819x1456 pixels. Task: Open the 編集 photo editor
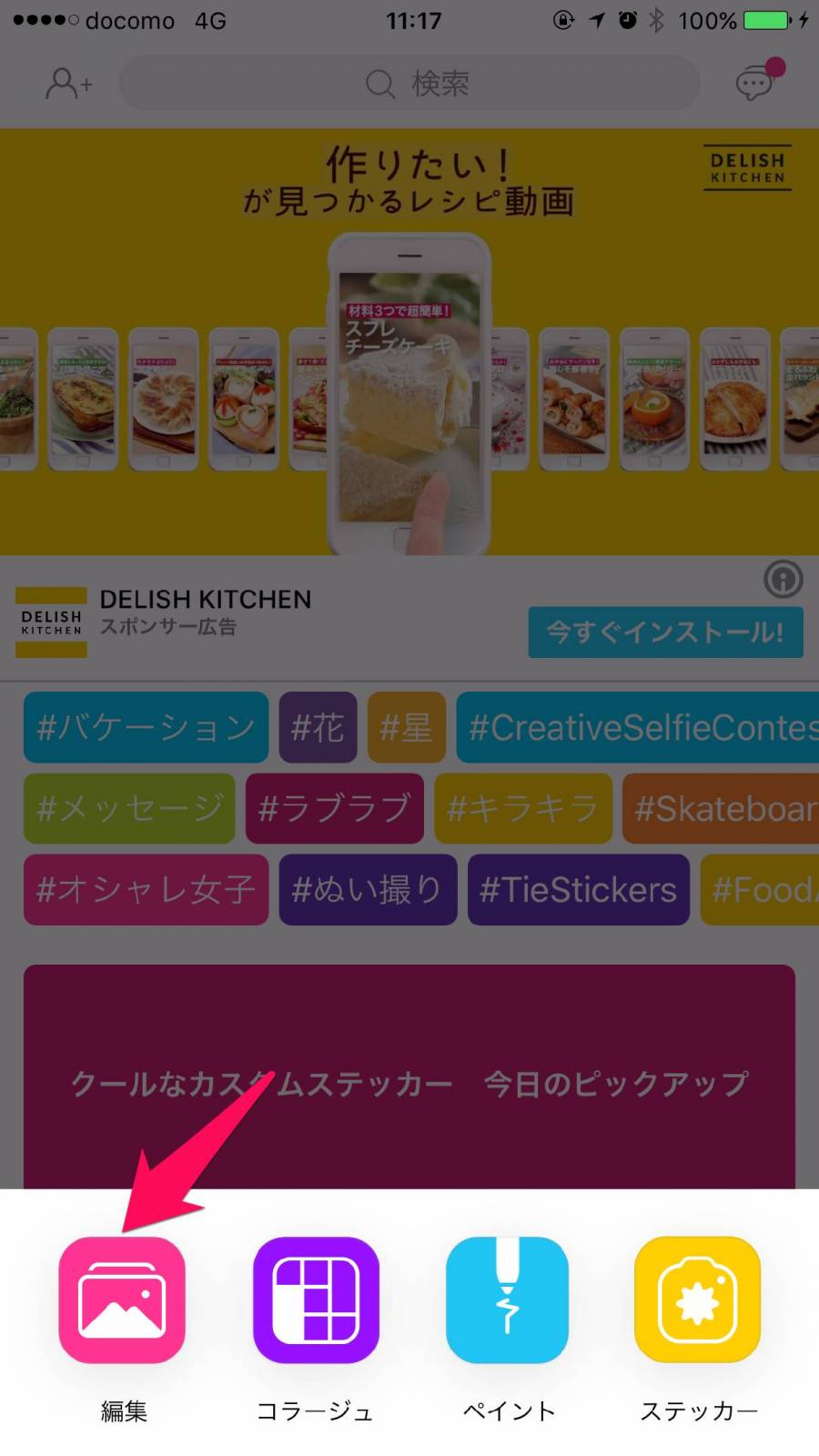(122, 1299)
